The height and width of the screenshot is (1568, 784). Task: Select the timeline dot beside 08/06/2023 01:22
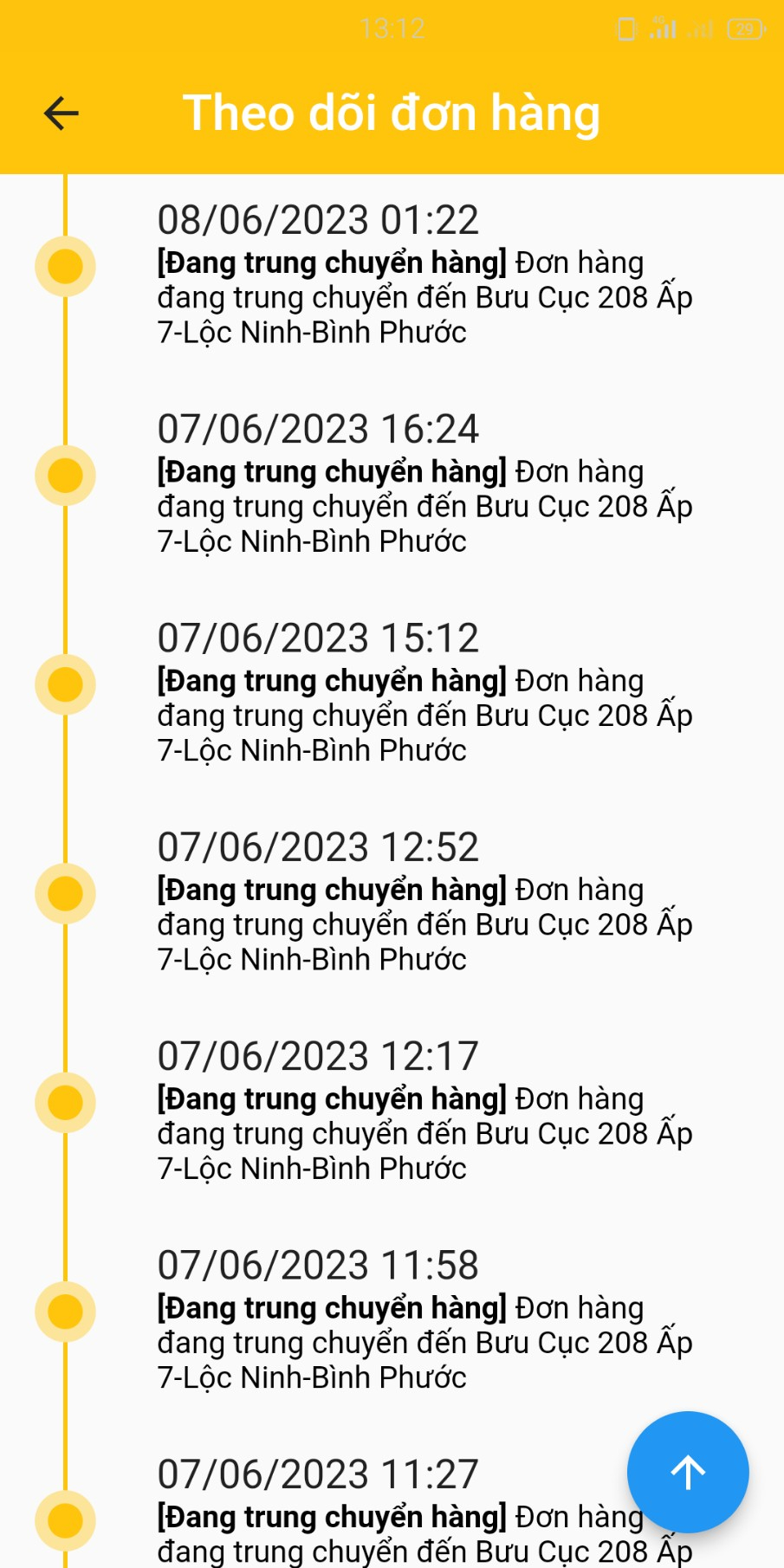click(x=64, y=266)
